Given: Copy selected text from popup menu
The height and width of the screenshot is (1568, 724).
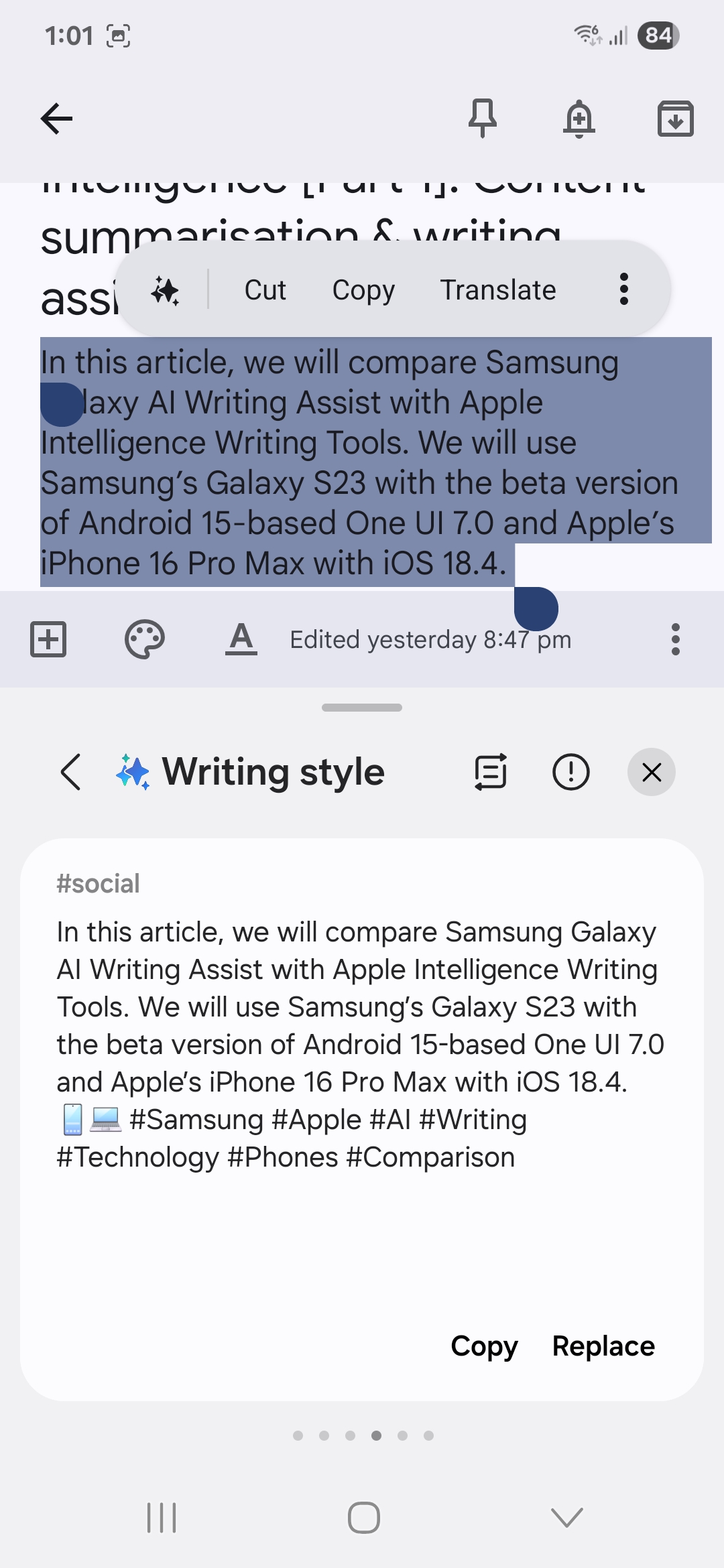Looking at the screenshot, I should 363,290.
